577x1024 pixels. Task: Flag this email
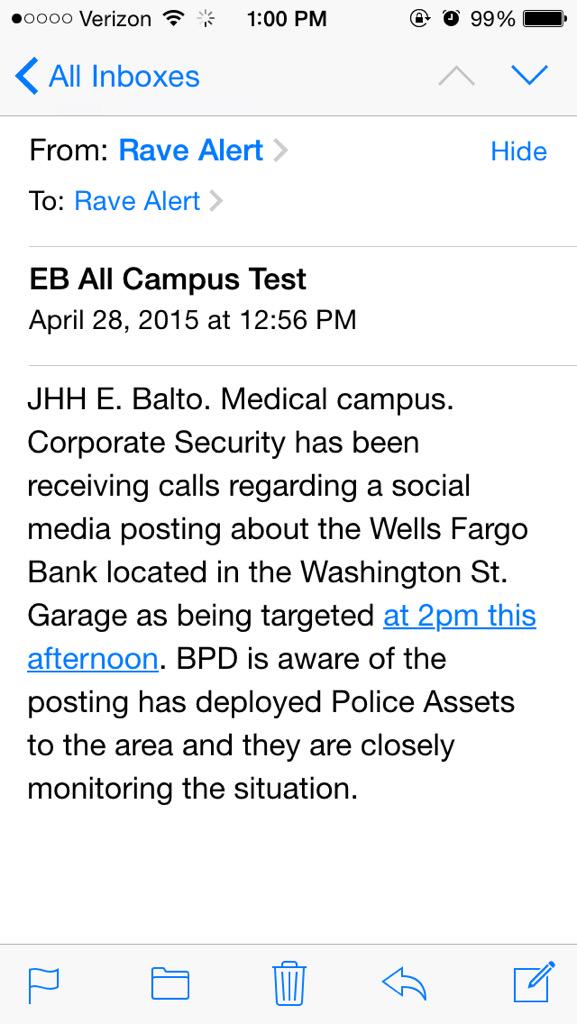(44, 985)
